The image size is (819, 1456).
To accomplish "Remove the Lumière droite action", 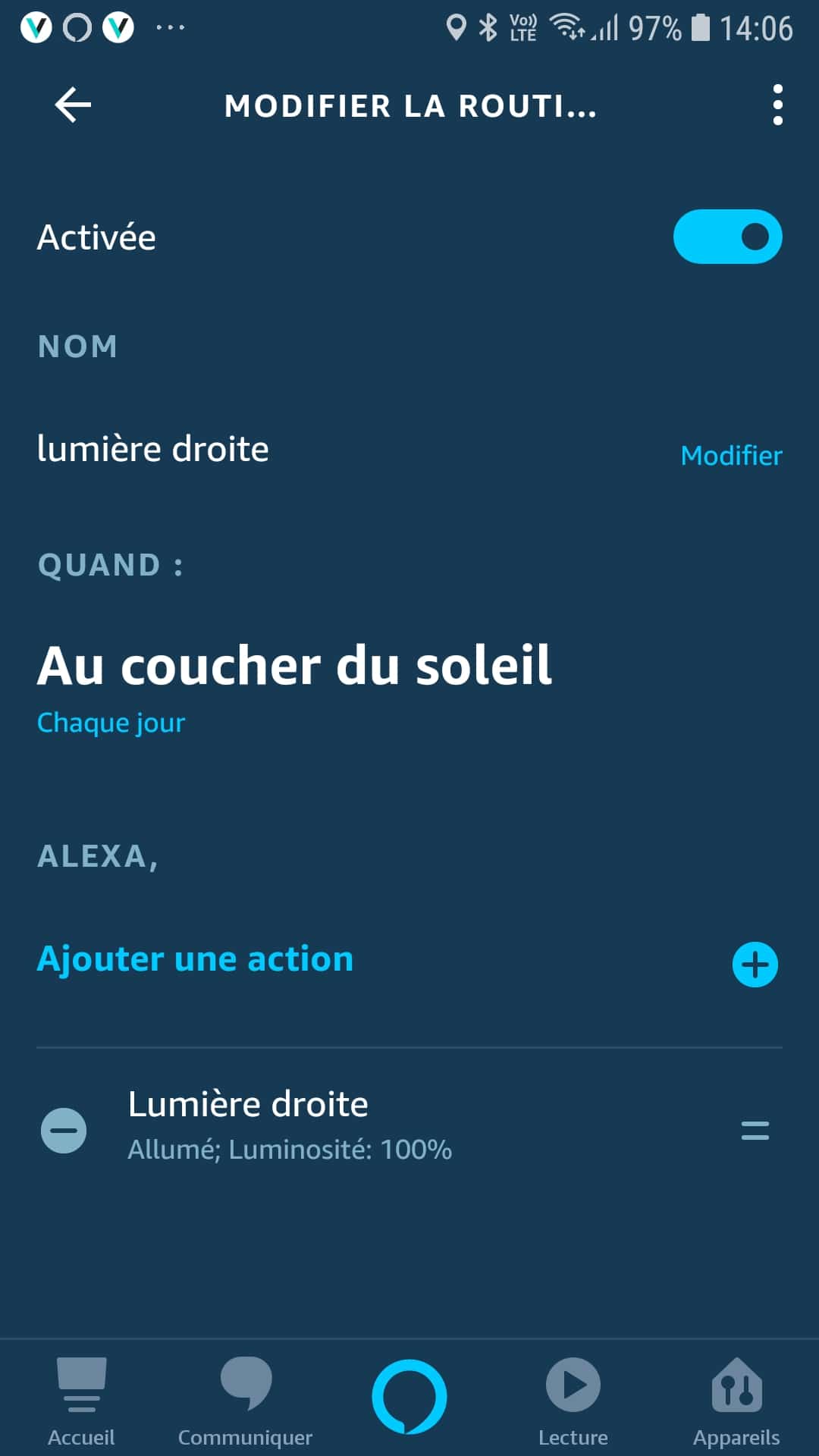I will coord(64,1130).
